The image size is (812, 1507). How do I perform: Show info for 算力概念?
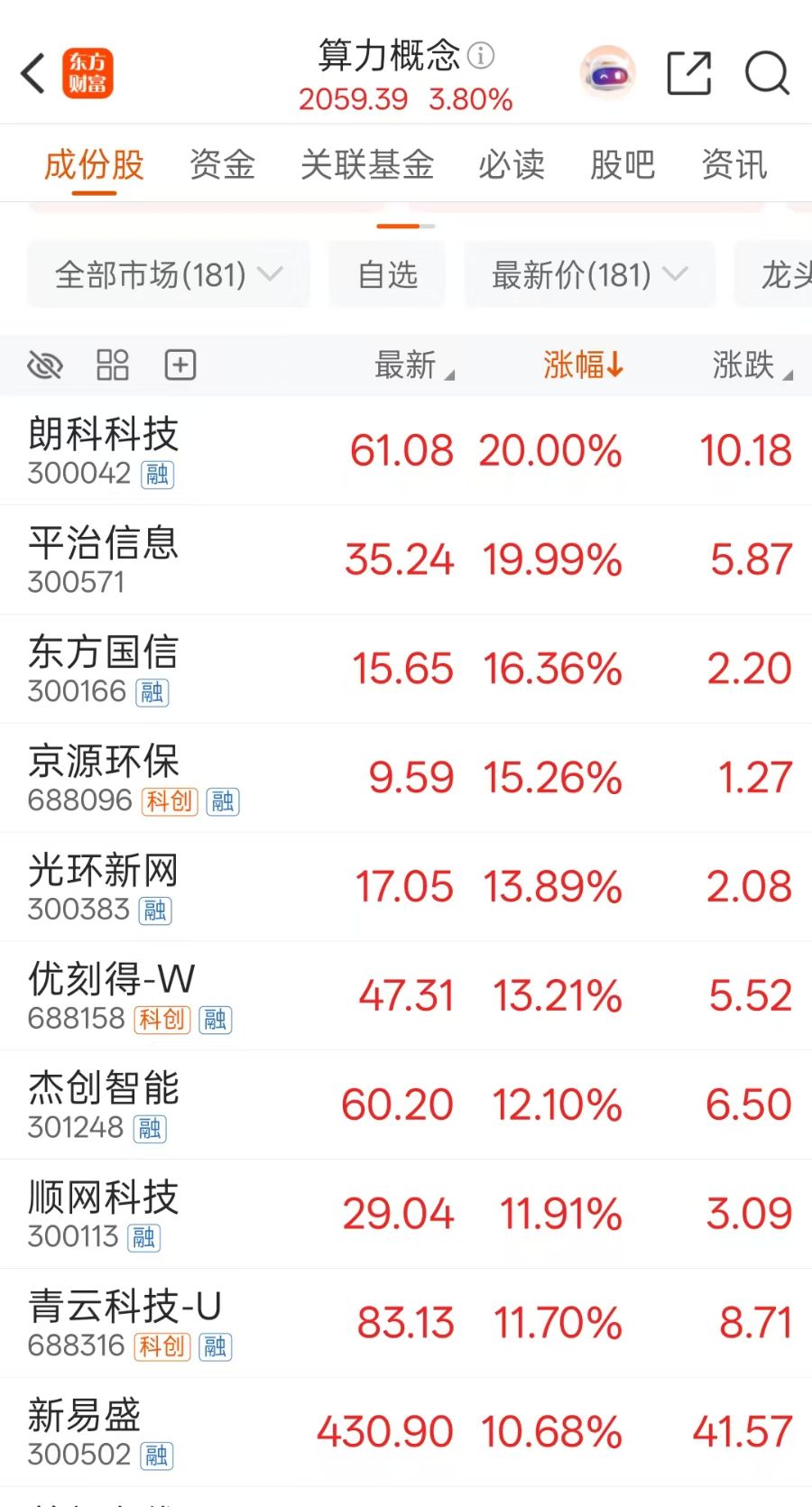point(482,56)
